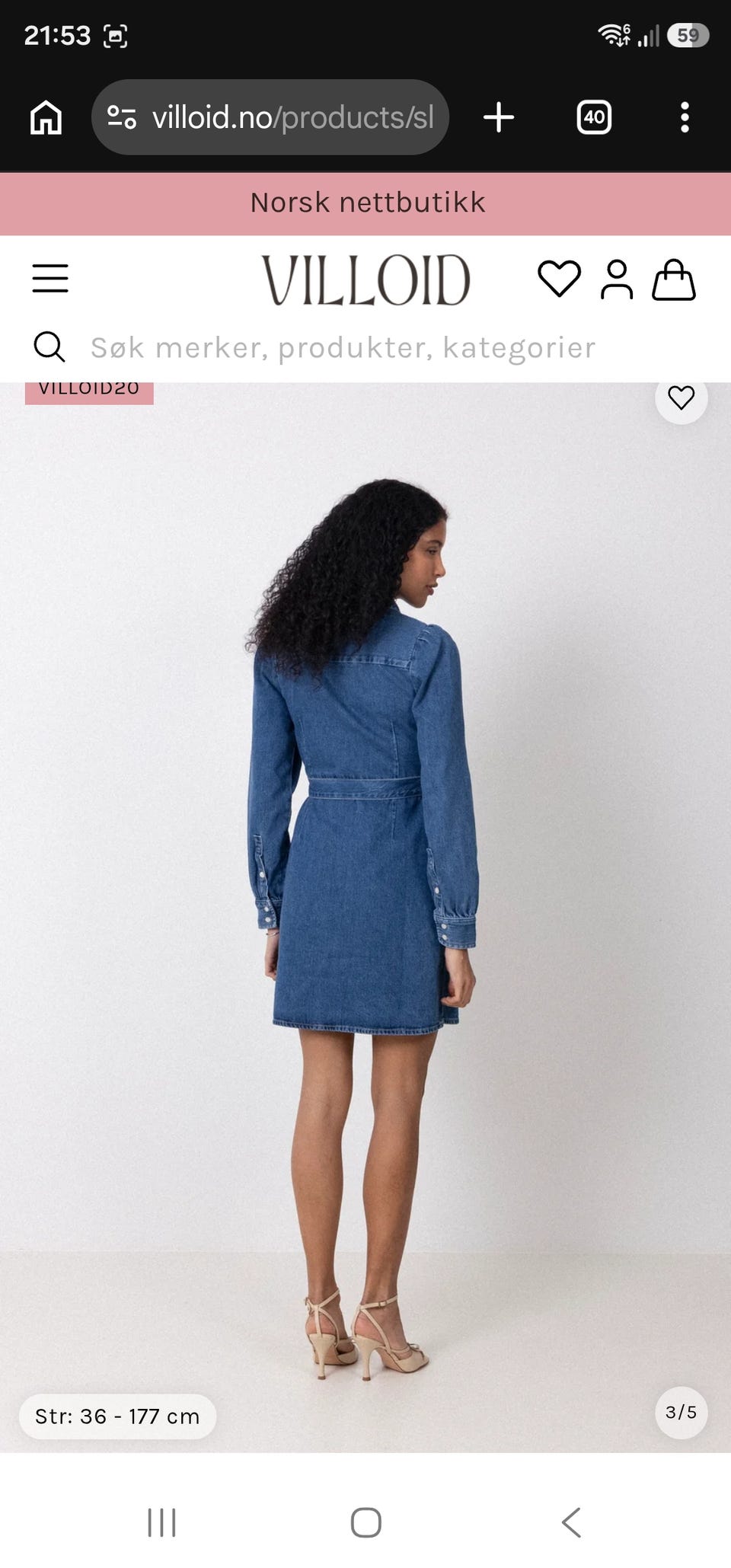Viewport: 731px width, 1568px height.
Task: Open the hamburger menu
Action: [50, 278]
